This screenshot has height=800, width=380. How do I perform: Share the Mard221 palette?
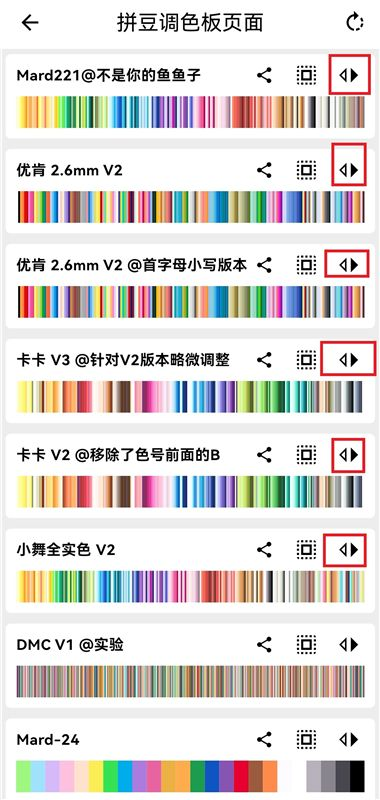[x=264, y=76]
